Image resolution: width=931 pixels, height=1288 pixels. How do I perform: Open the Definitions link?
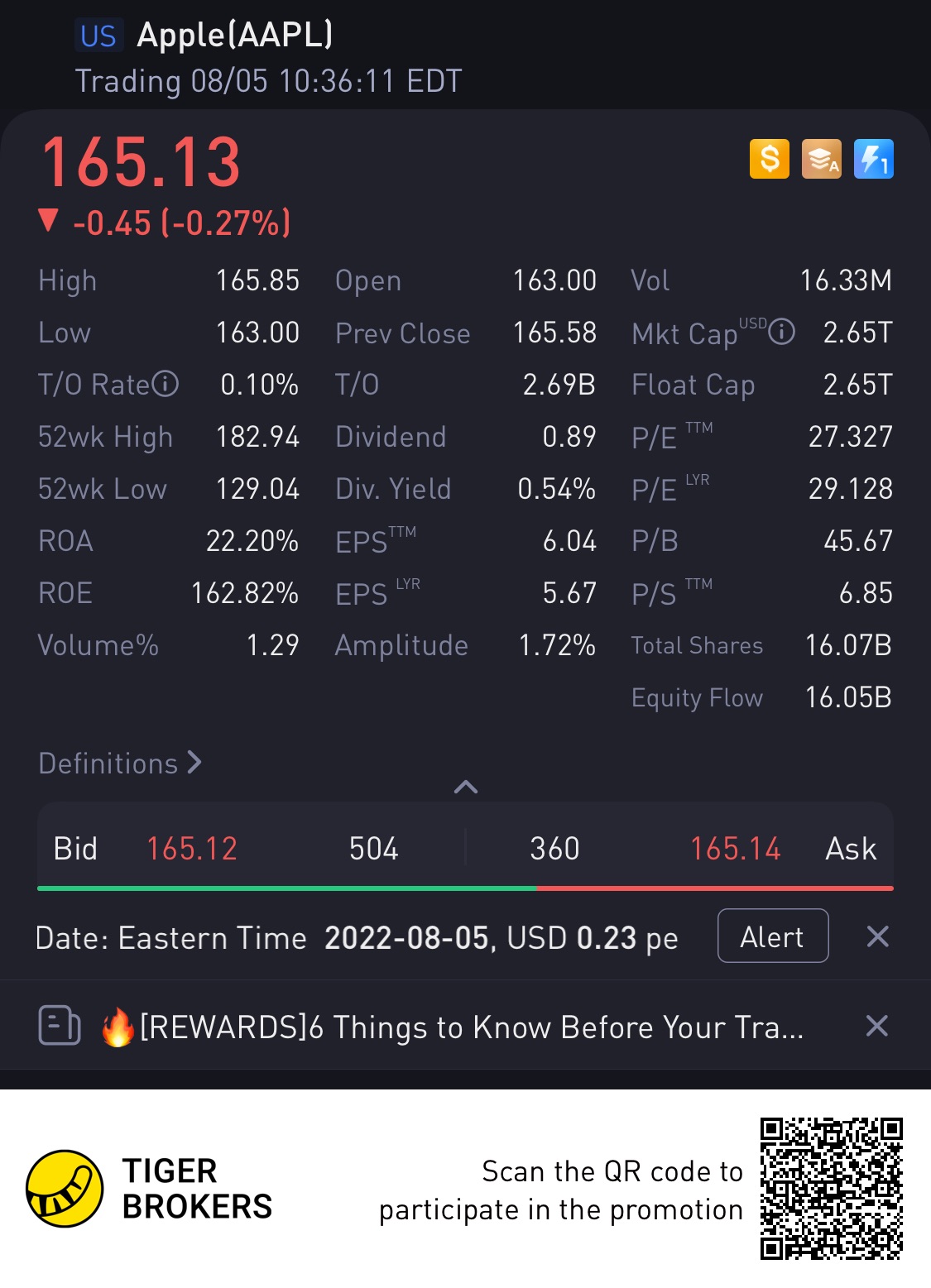coord(120,763)
